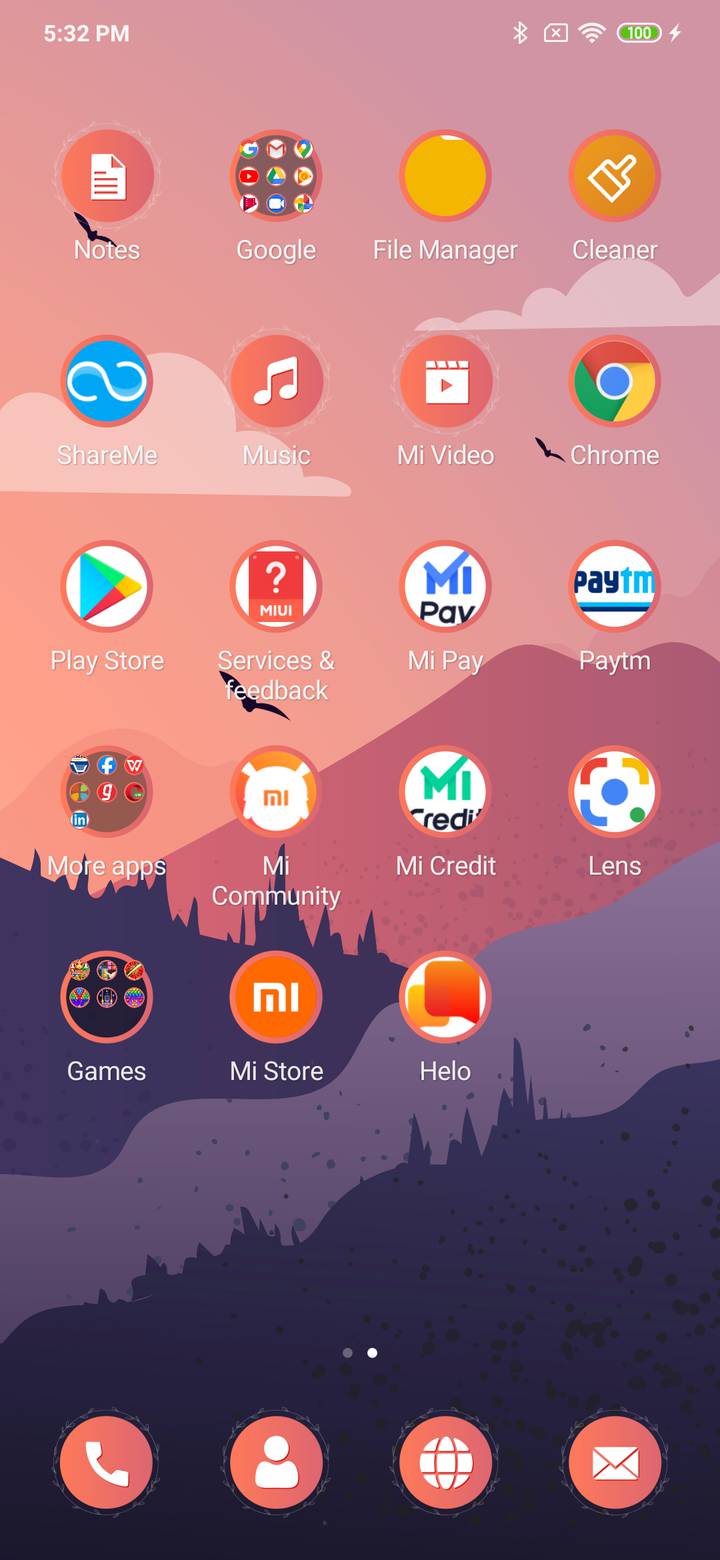Open the Notes app
Viewport: 720px width, 1560px height.
point(107,178)
